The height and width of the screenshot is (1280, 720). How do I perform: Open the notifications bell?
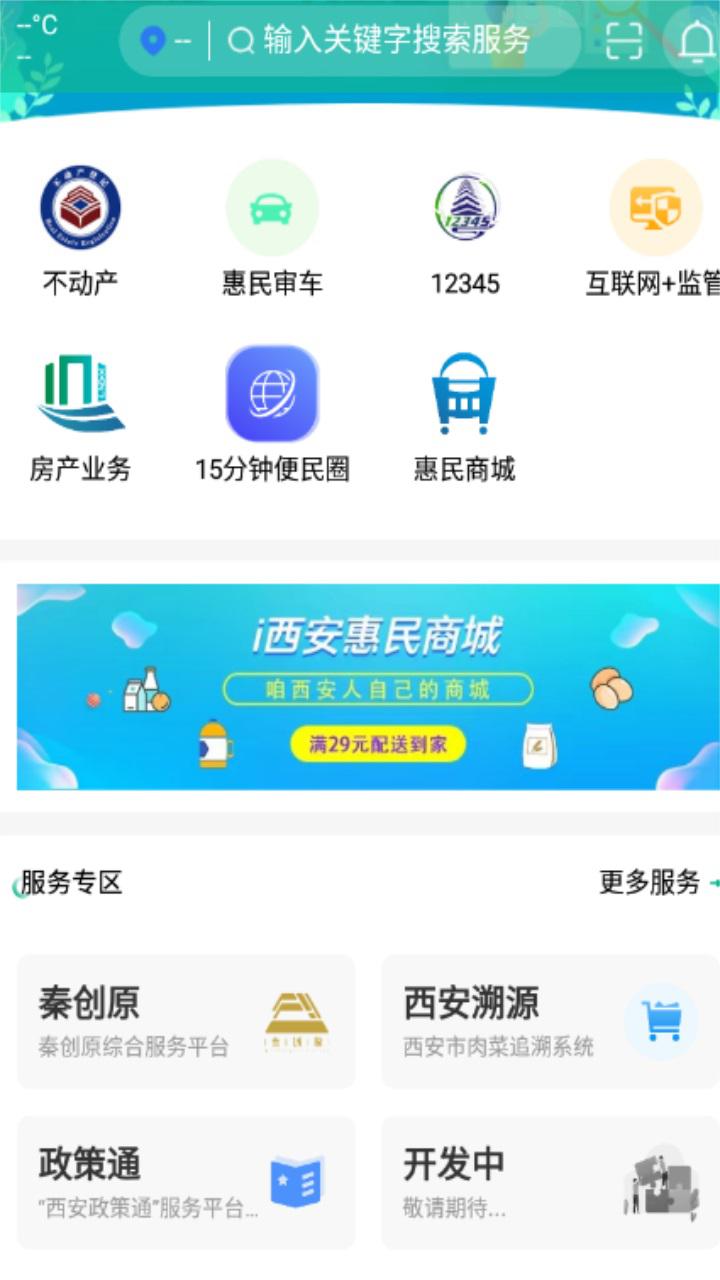pyautogui.click(x=697, y=41)
